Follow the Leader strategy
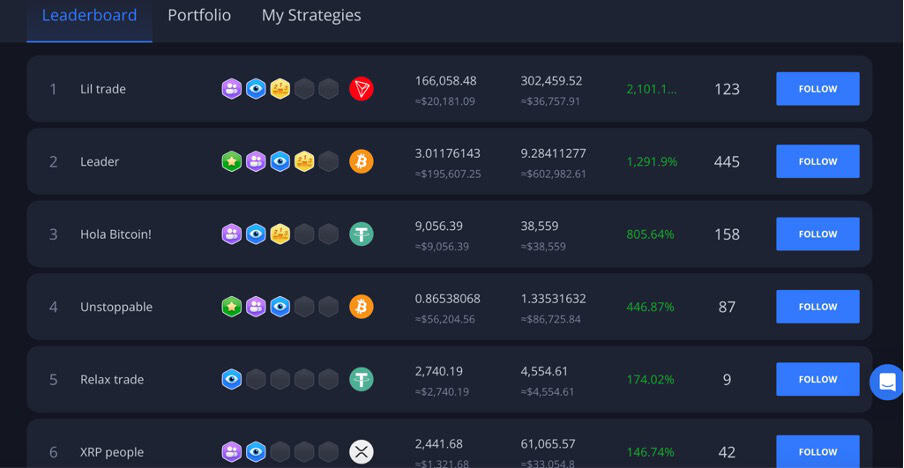 click(818, 161)
